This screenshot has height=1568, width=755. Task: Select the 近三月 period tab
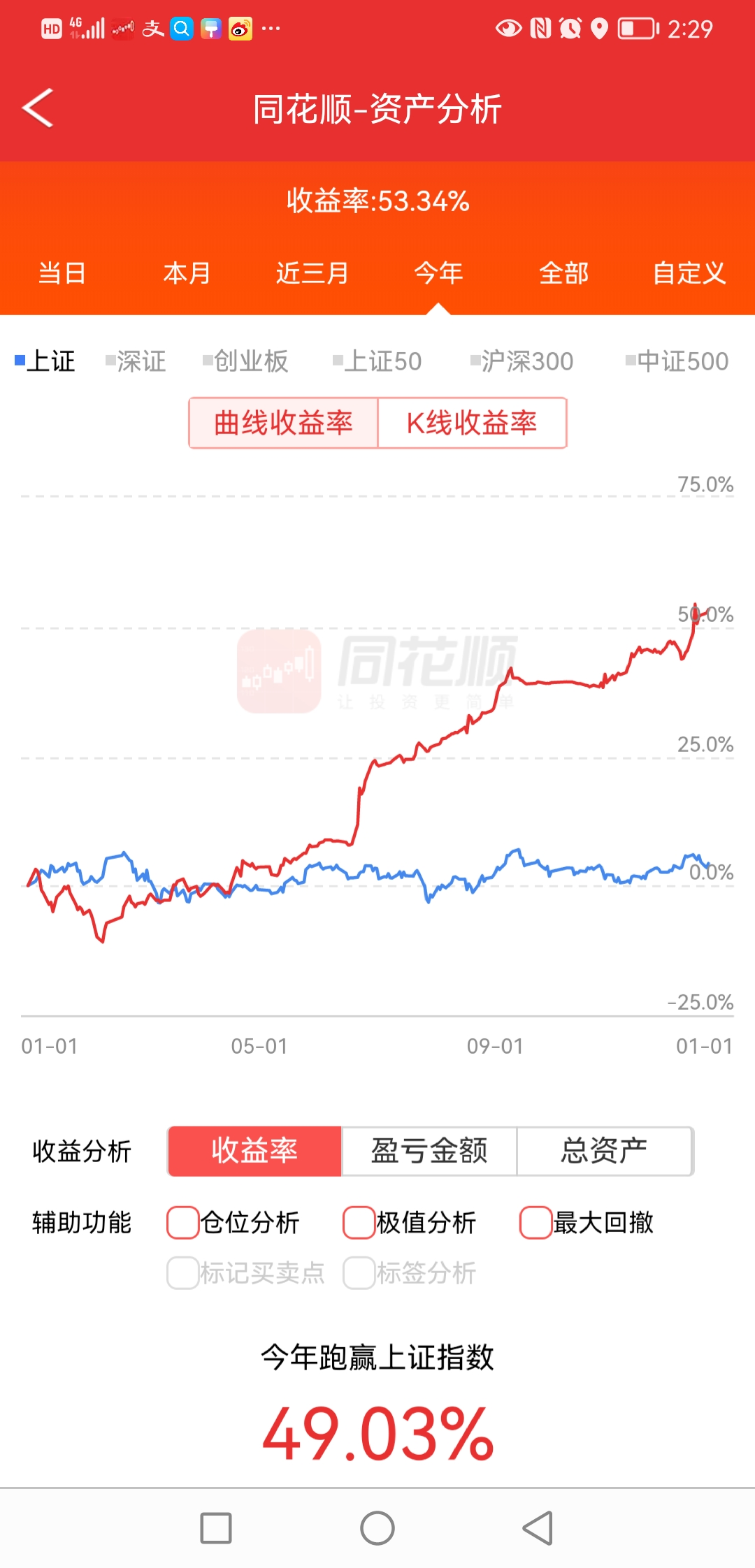coord(312,273)
